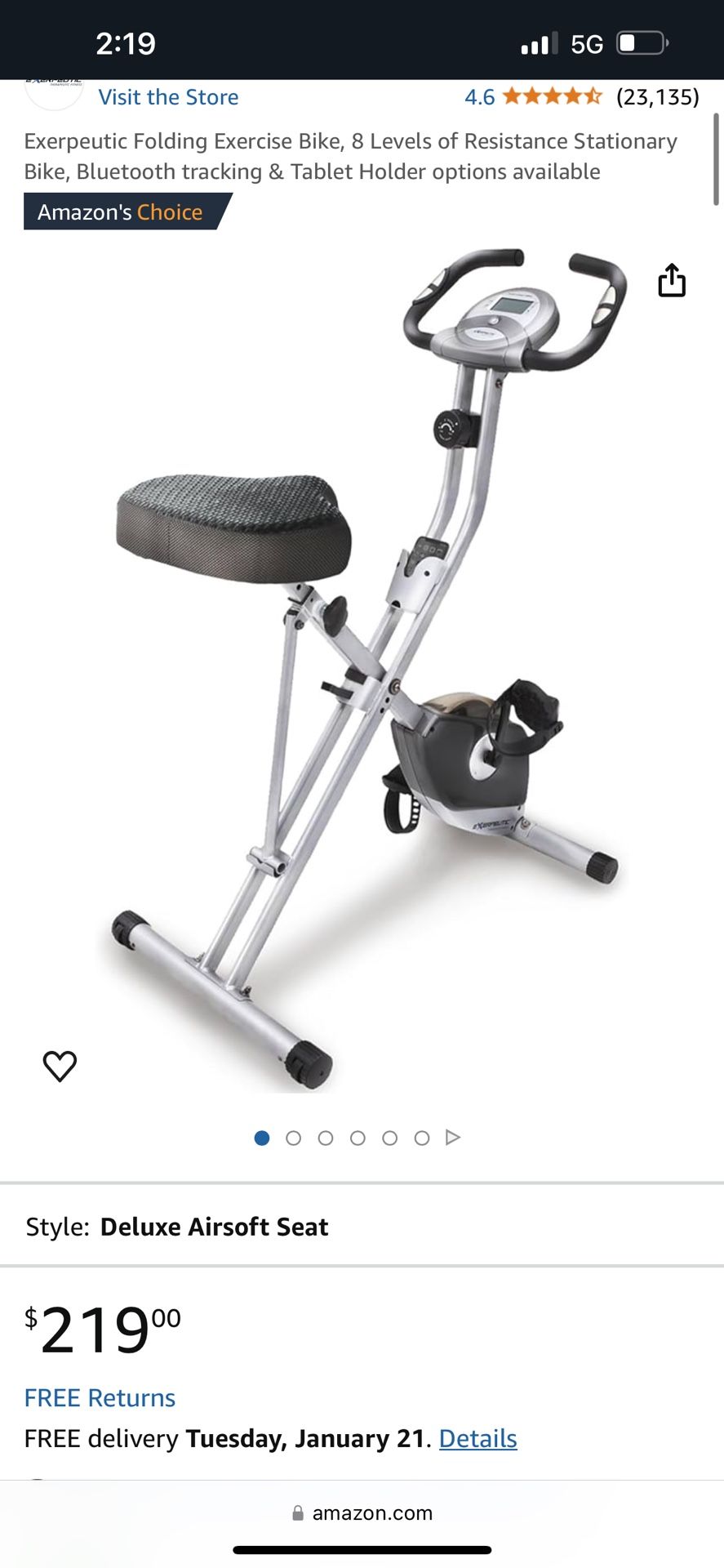Screen dimensions: 724x1568
Task: Visit the Exerpeutic store
Action: click(x=168, y=97)
